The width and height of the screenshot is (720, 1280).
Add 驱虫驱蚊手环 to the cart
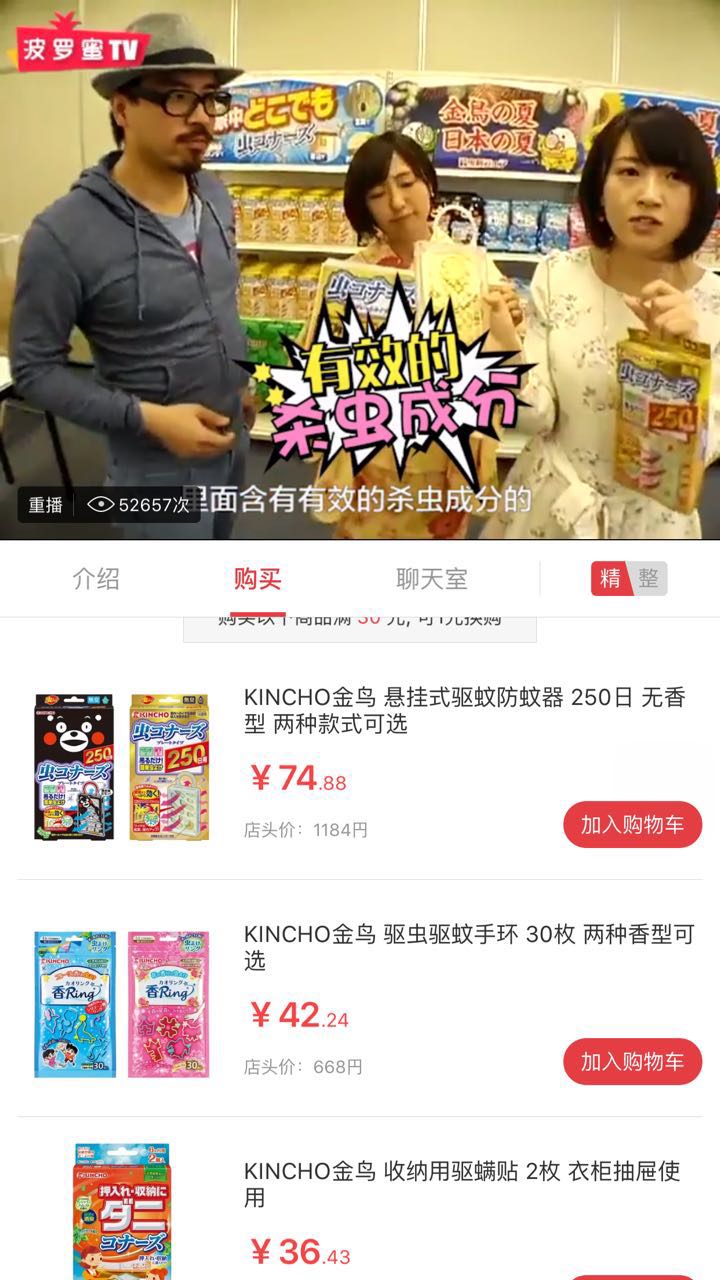(632, 1062)
